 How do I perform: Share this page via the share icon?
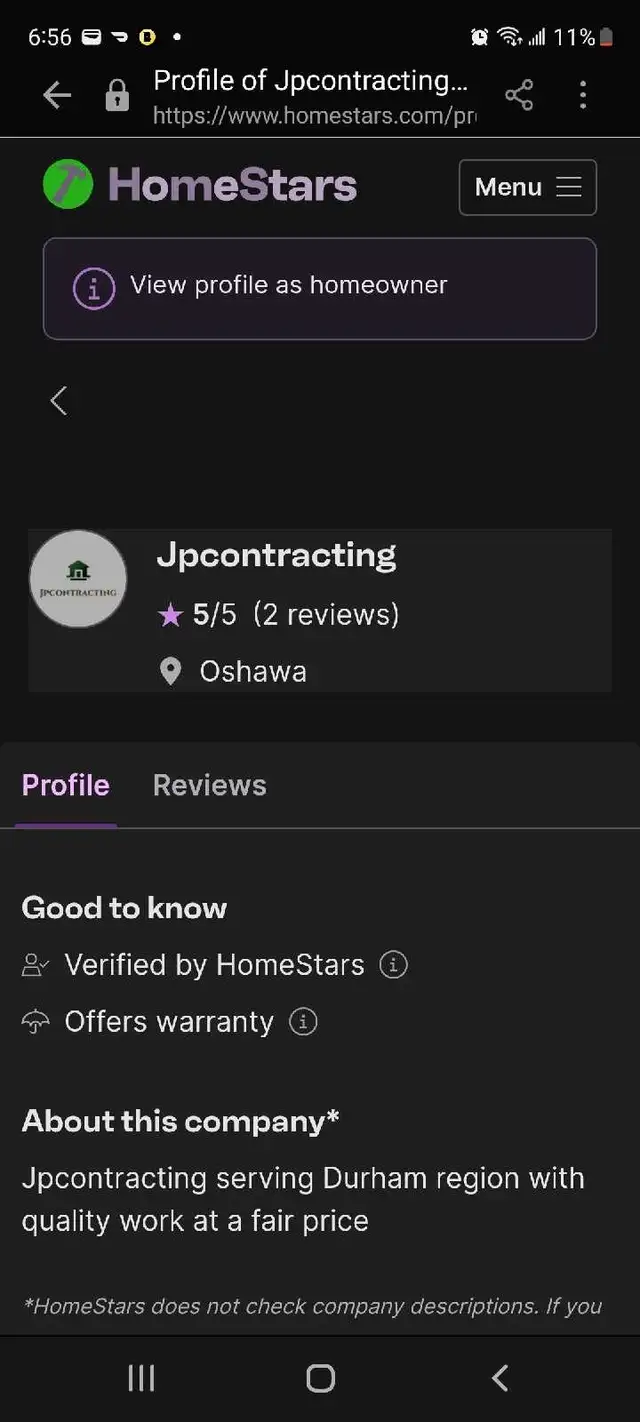pos(519,96)
